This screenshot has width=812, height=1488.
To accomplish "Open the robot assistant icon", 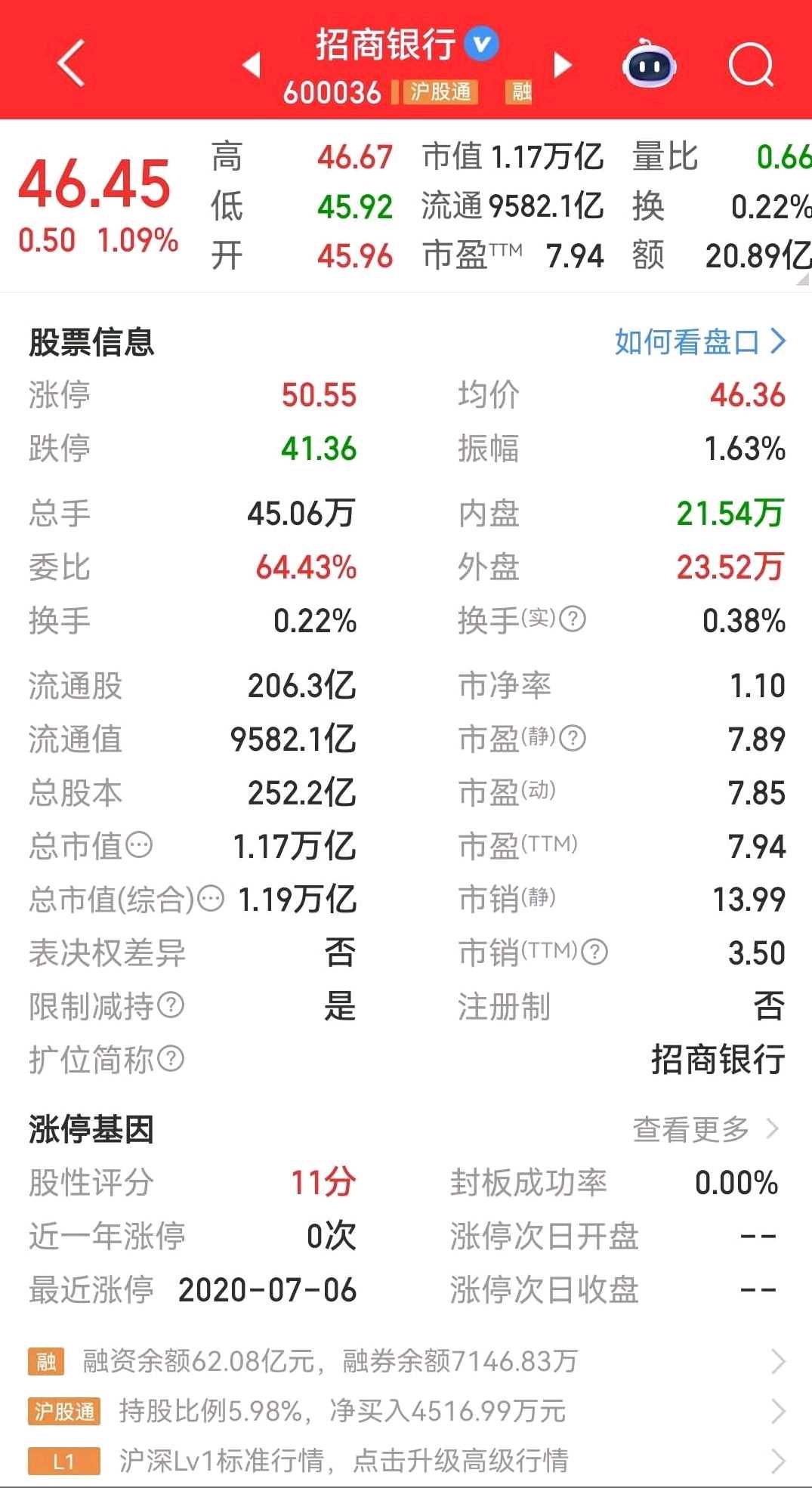I will (649, 63).
